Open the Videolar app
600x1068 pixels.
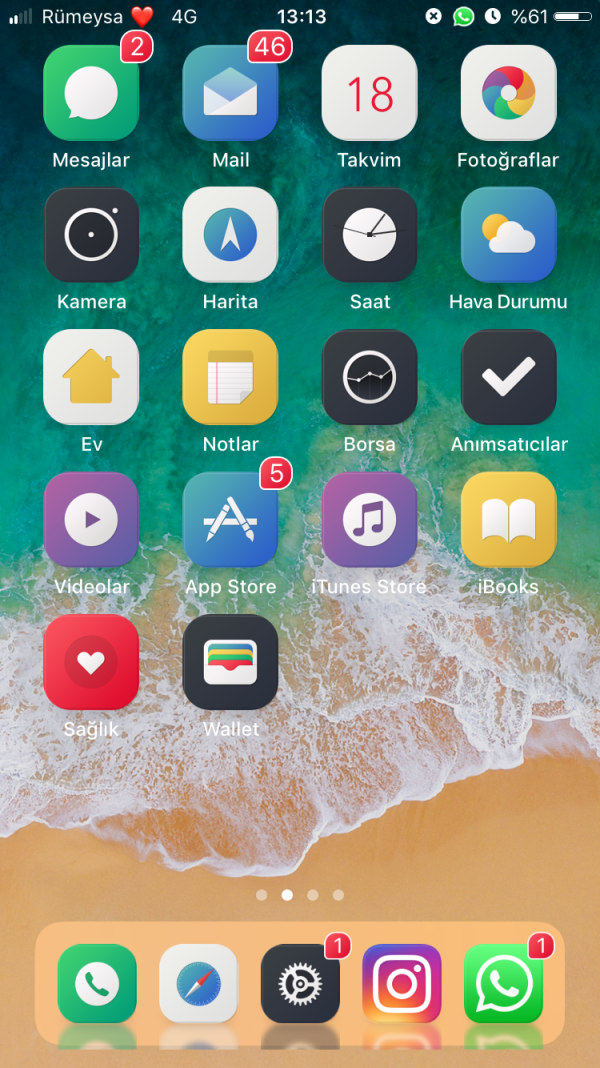pos(91,520)
